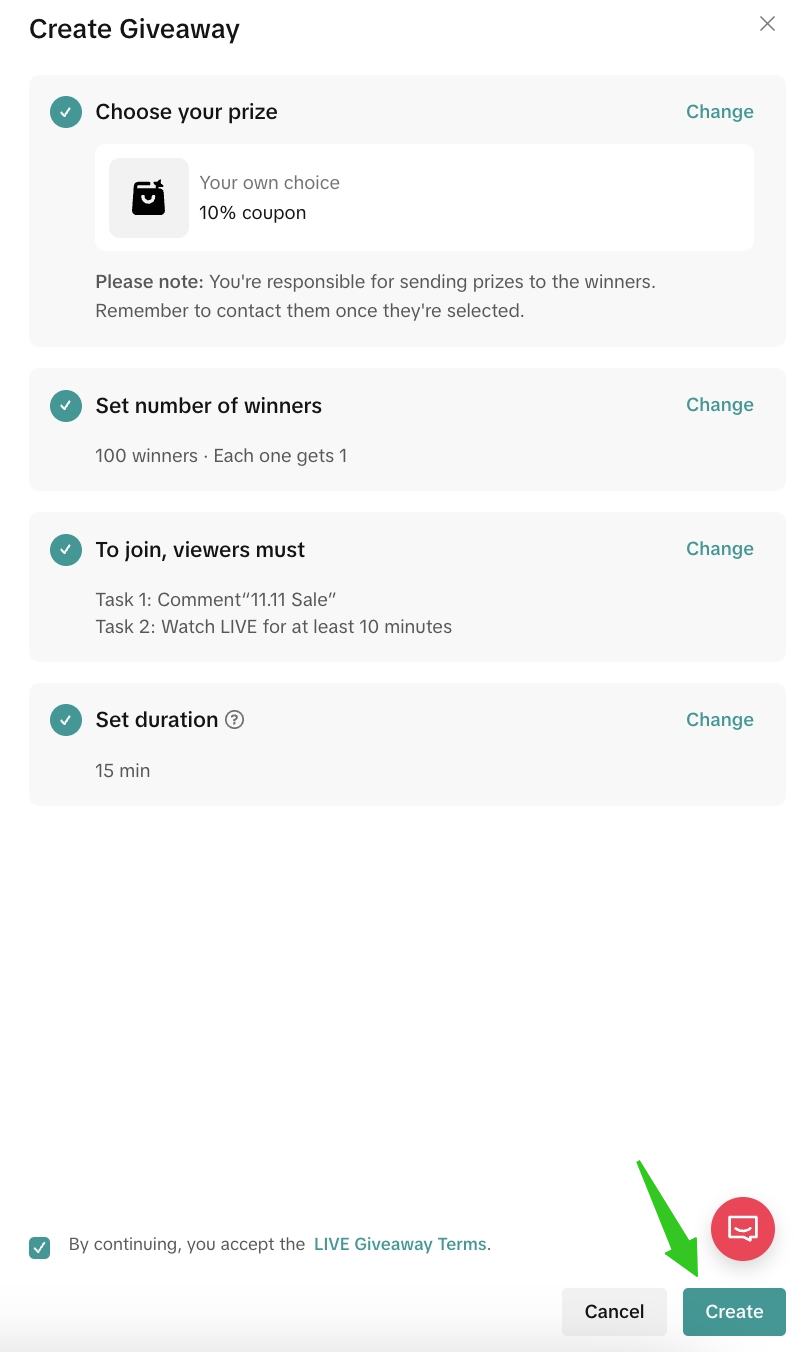This screenshot has height=1352, width=800.
Task: Change the number of winners
Action: [719, 405]
